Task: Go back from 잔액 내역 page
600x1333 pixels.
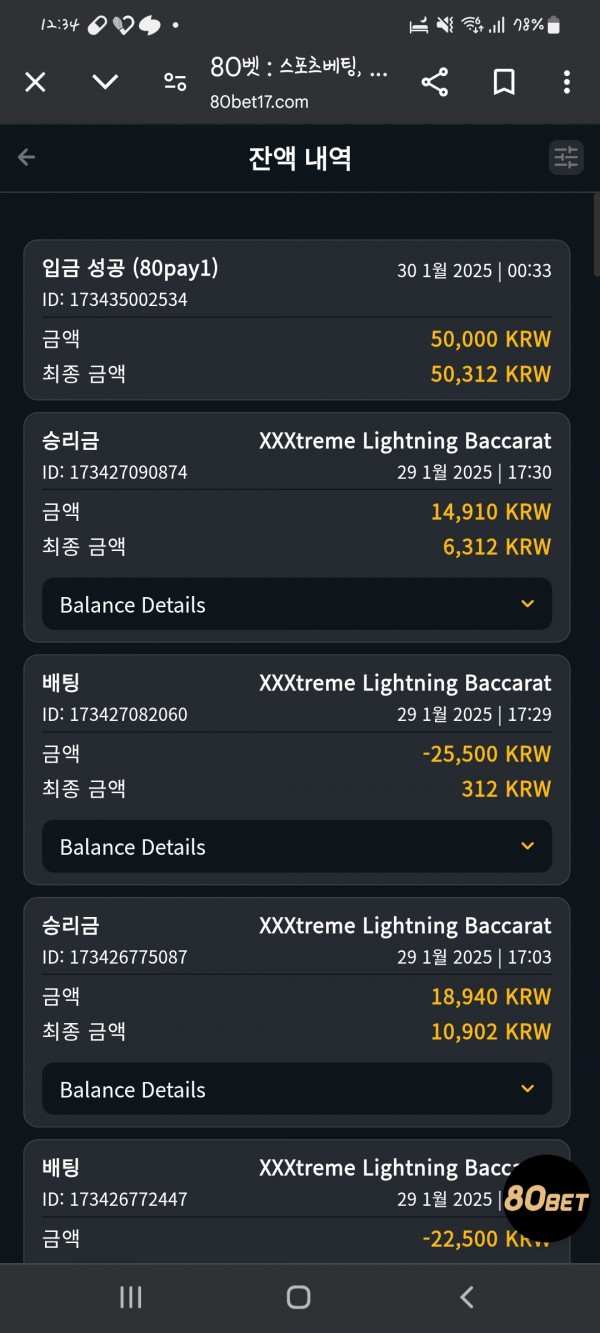Action: [27, 157]
